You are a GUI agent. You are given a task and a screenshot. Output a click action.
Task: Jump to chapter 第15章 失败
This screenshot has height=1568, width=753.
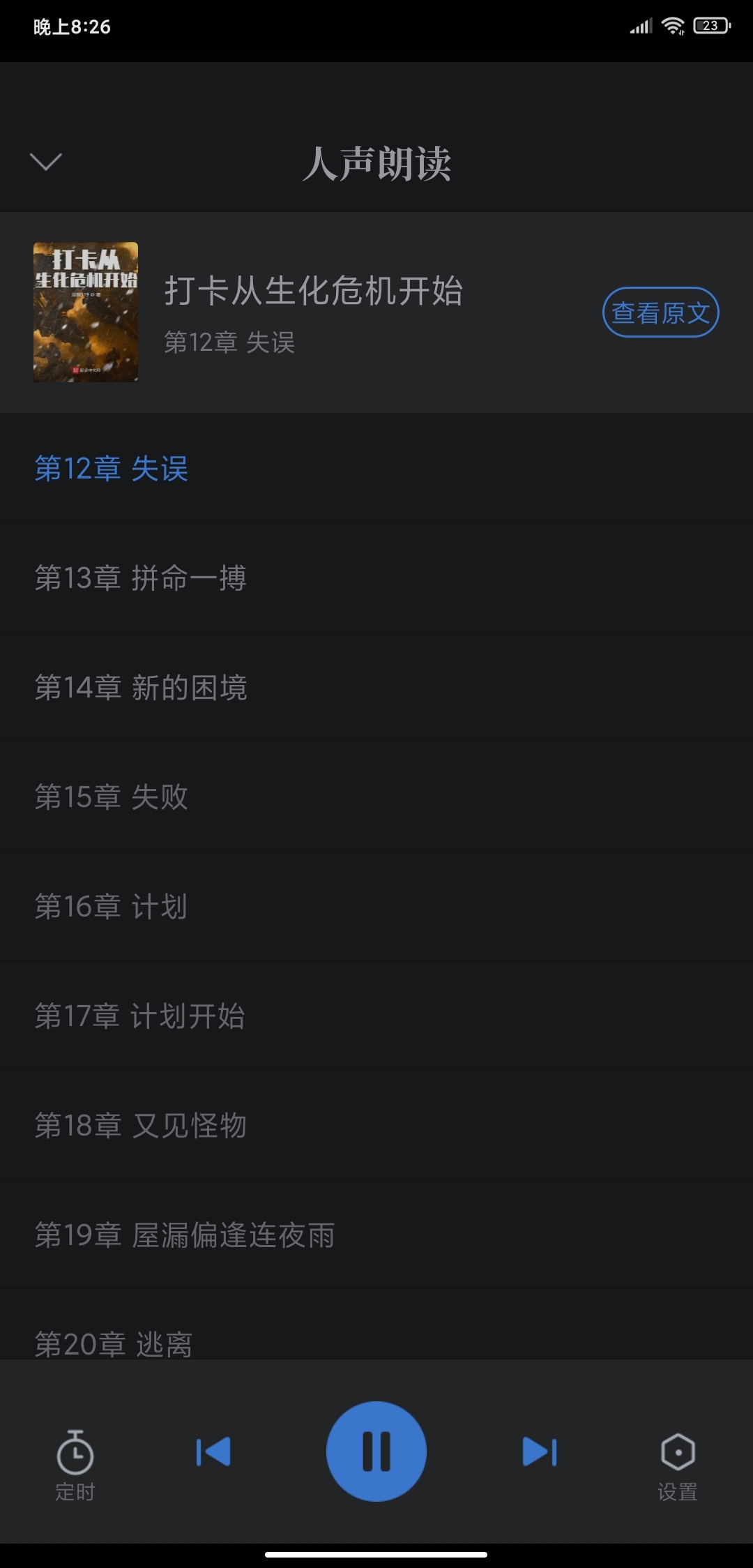coord(376,797)
